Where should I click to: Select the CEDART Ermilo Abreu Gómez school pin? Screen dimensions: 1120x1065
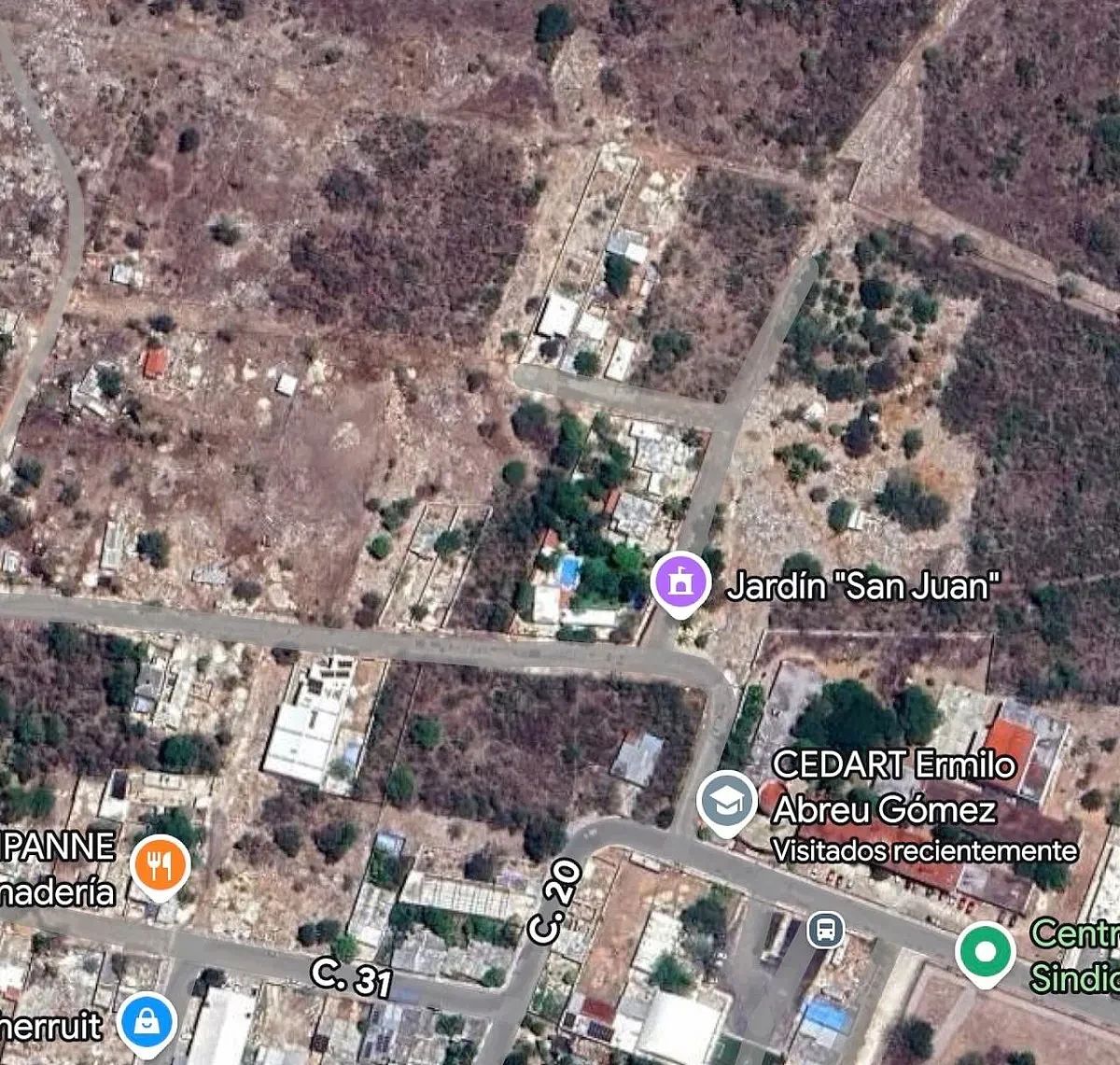pos(728,801)
